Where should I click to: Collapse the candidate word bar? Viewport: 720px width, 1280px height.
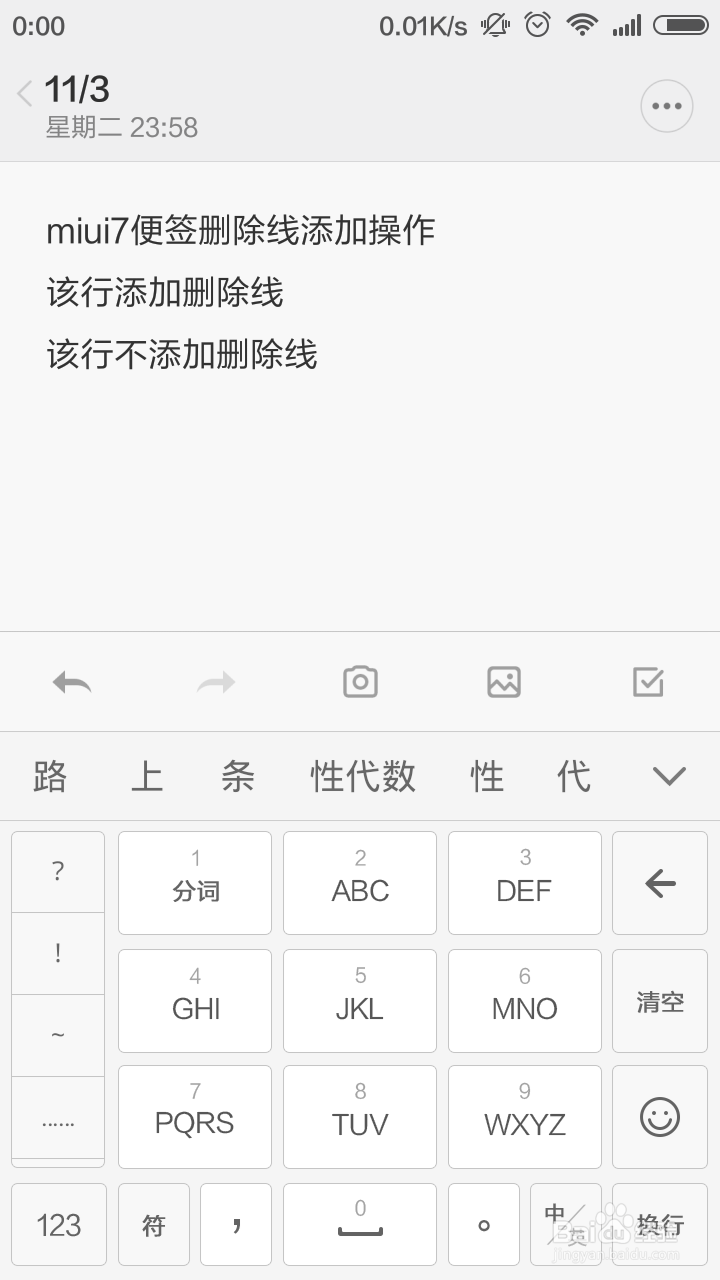pos(667,776)
